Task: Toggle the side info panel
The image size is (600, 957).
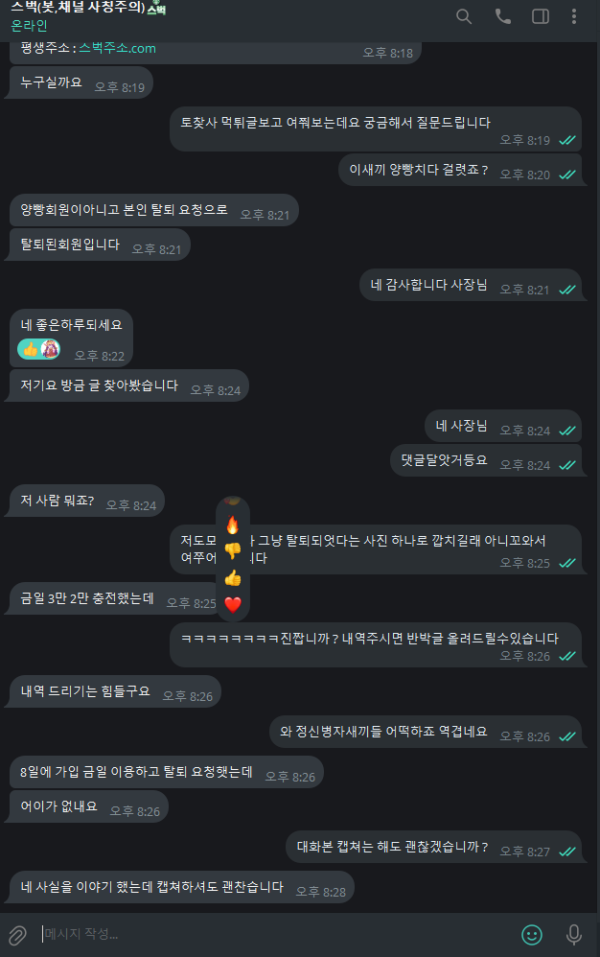Action: [540, 16]
